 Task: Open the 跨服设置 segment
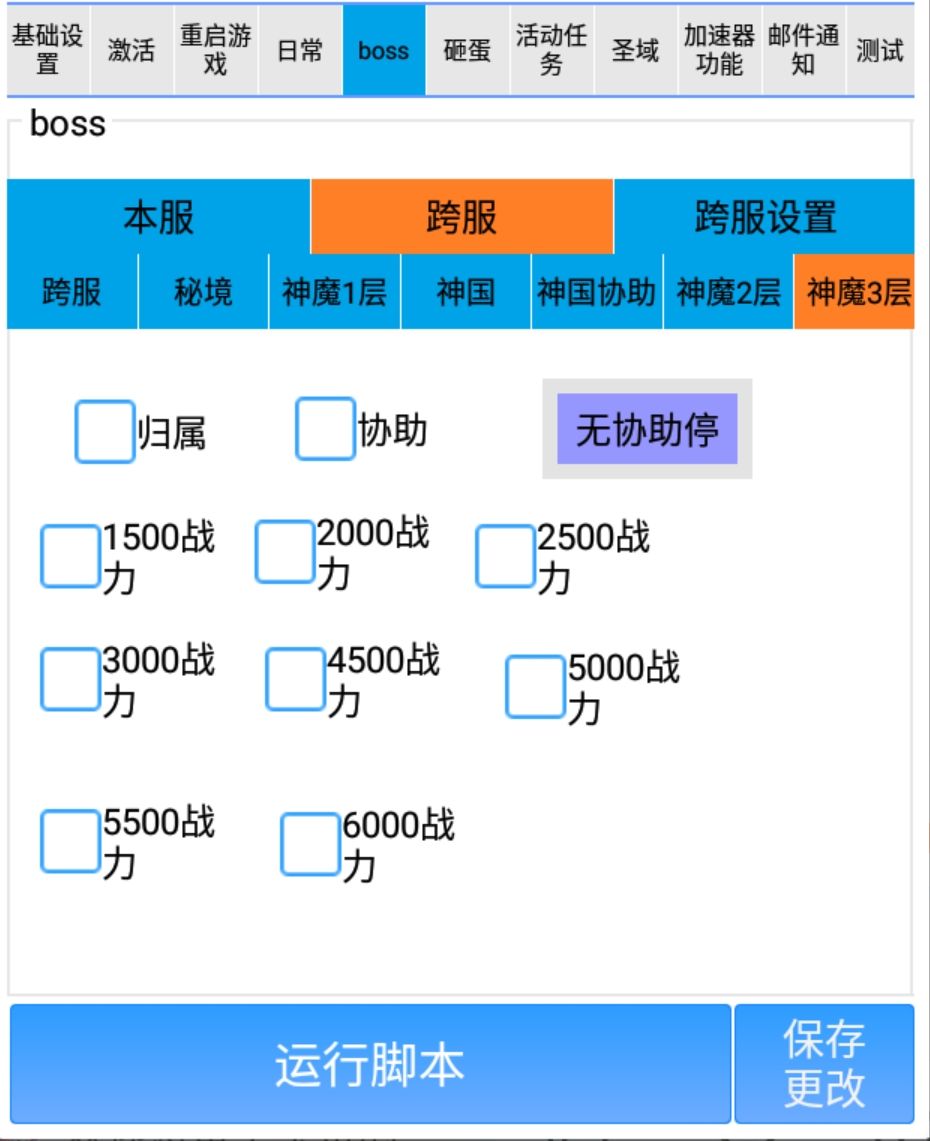[x=765, y=217]
